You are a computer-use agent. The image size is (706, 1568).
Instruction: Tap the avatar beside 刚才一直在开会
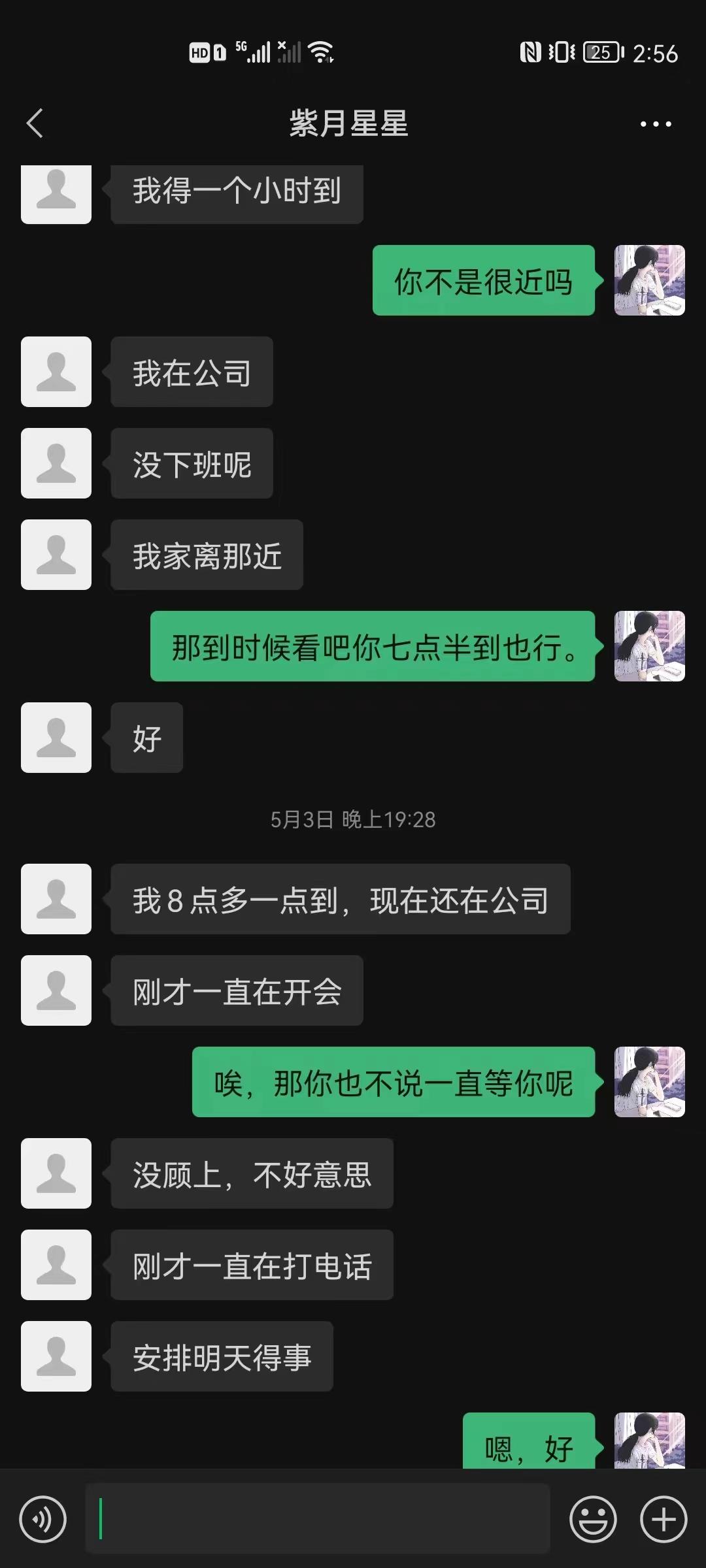coord(56,990)
